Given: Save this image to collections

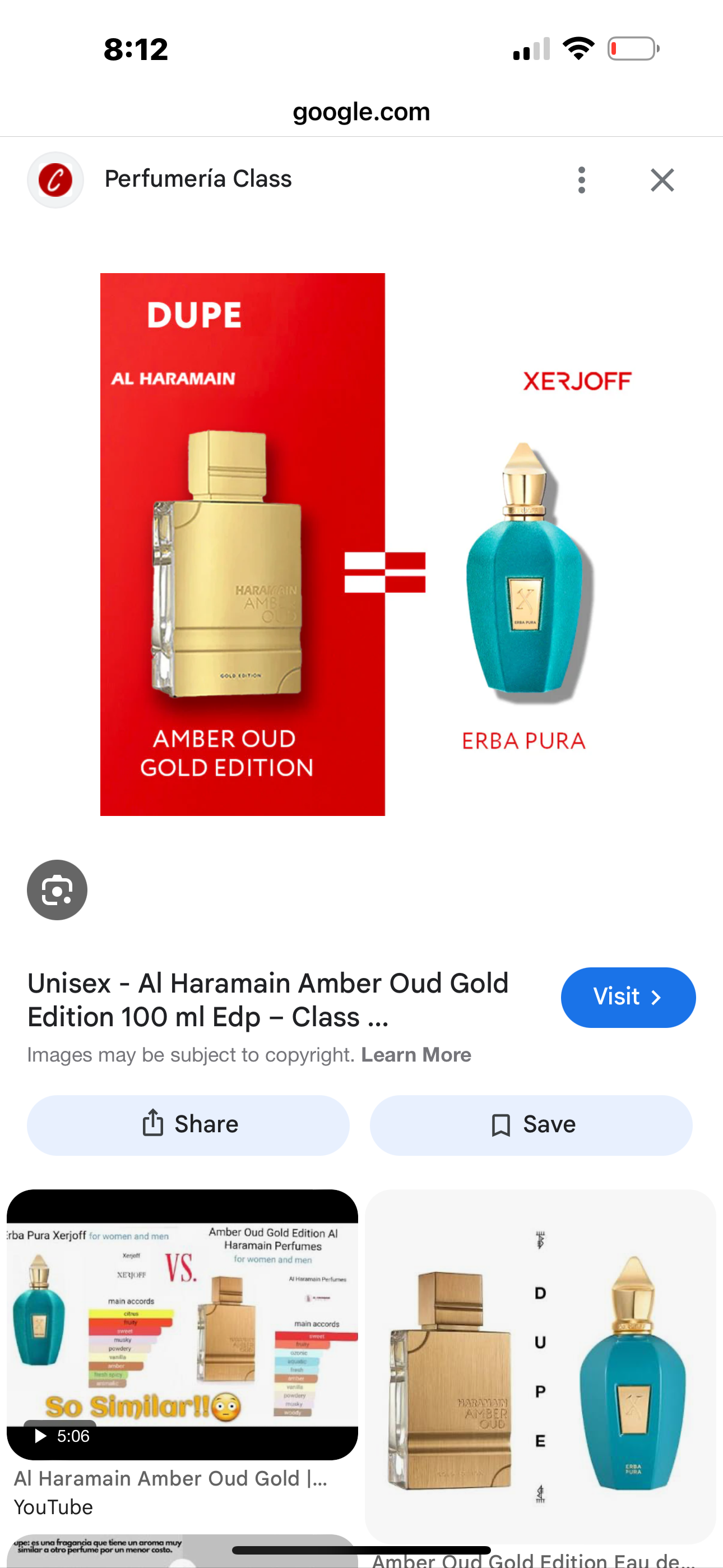Looking at the screenshot, I should (x=531, y=1125).
